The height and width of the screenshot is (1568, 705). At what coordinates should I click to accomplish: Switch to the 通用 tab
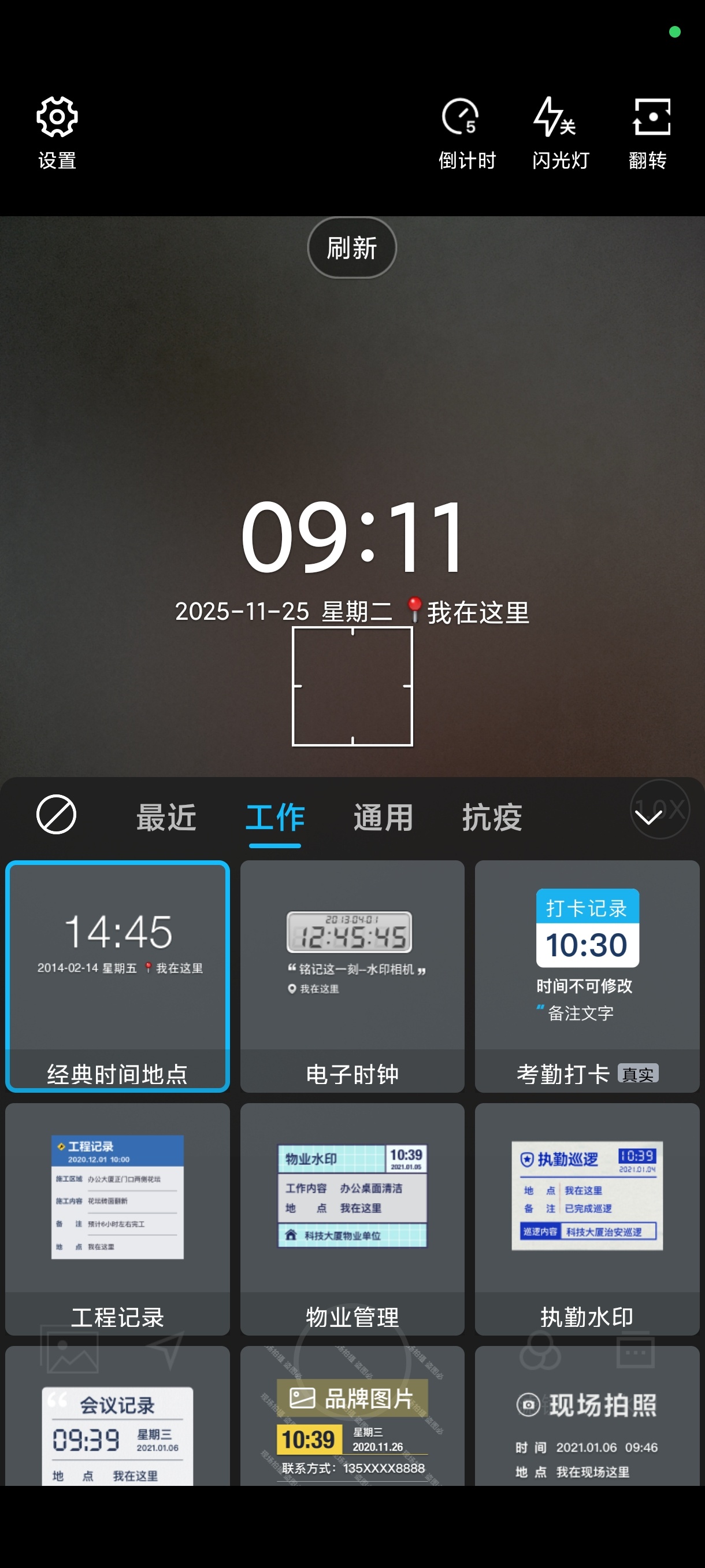click(383, 817)
